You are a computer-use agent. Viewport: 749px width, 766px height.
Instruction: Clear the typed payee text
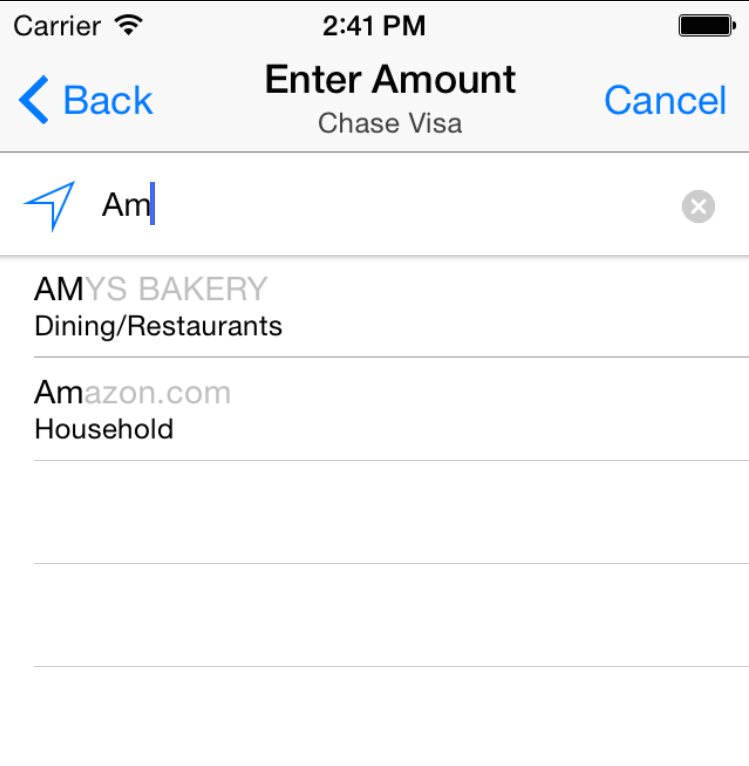click(698, 207)
